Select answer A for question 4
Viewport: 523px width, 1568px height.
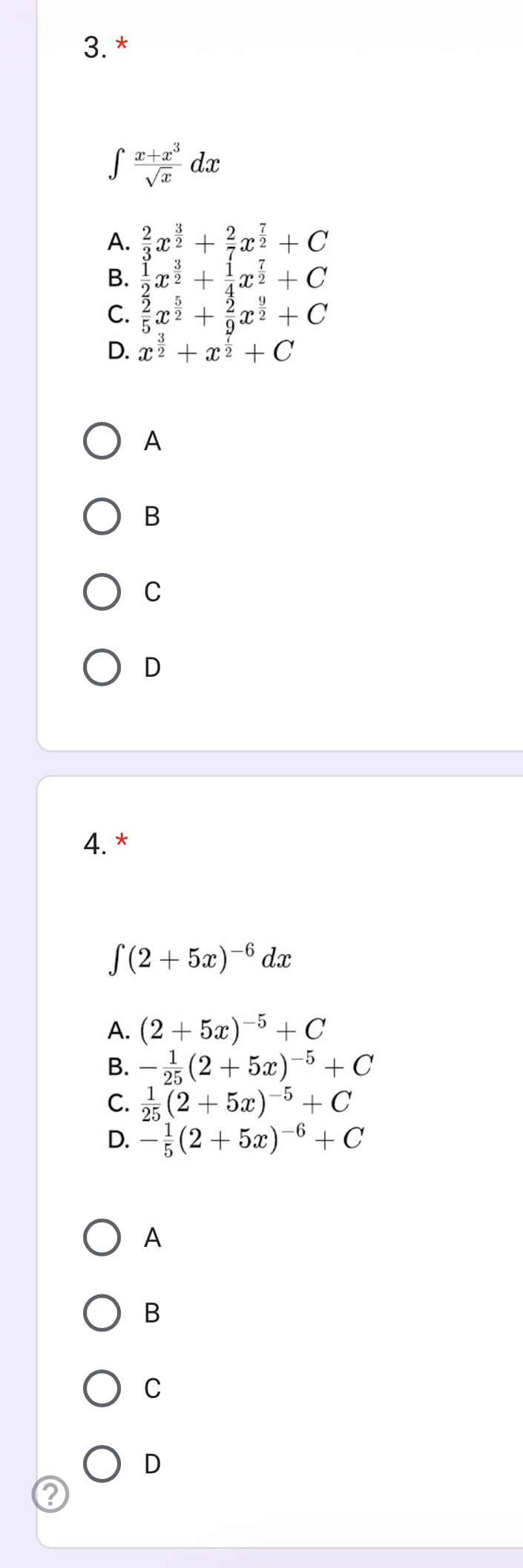tap(102, 1237)
